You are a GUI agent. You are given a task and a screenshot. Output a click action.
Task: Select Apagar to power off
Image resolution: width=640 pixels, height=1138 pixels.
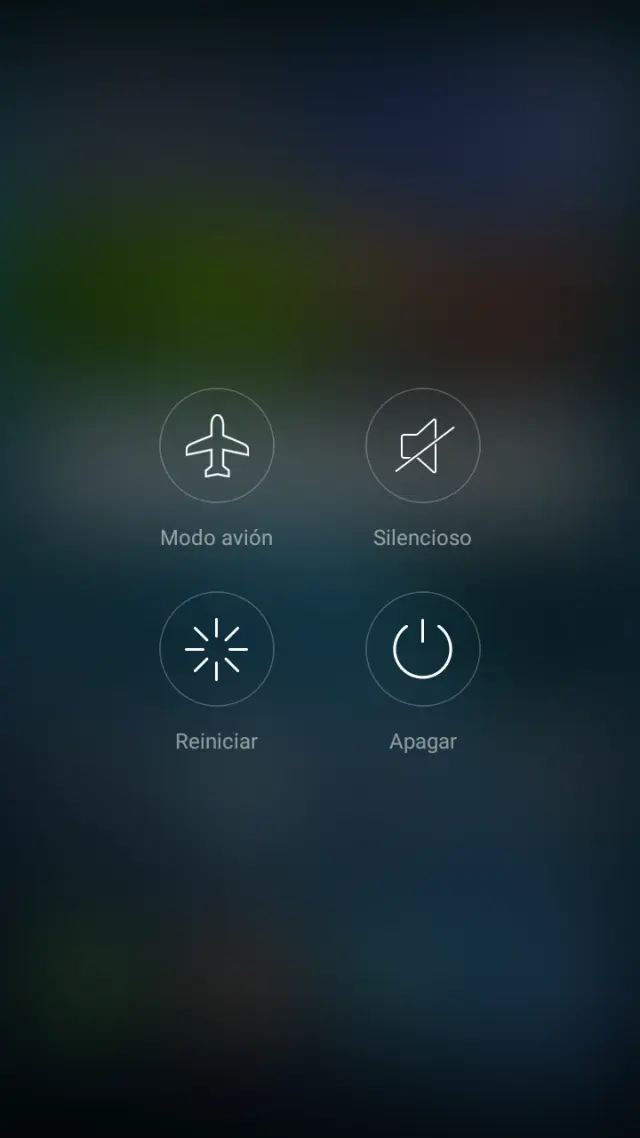pyautogui.click(x=423, y=649)
